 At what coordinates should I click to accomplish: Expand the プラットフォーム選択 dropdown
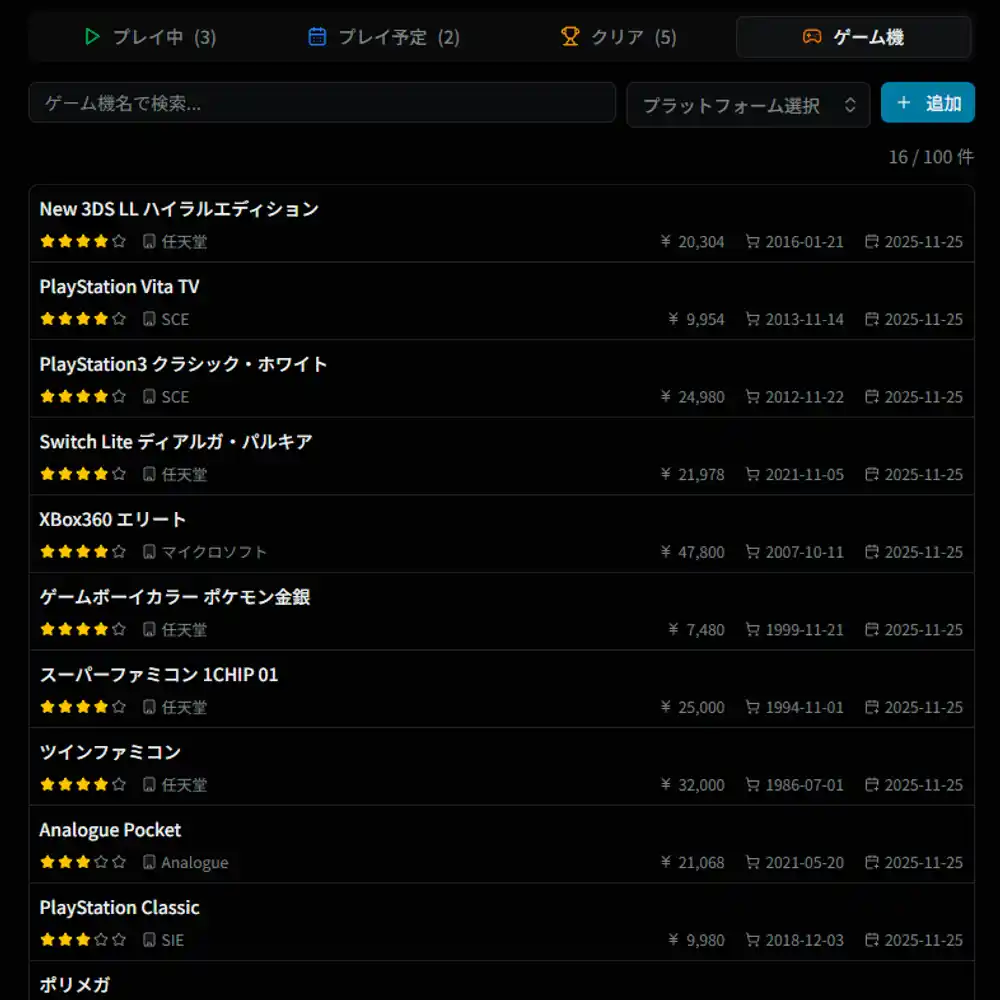(x=749, y=105)
